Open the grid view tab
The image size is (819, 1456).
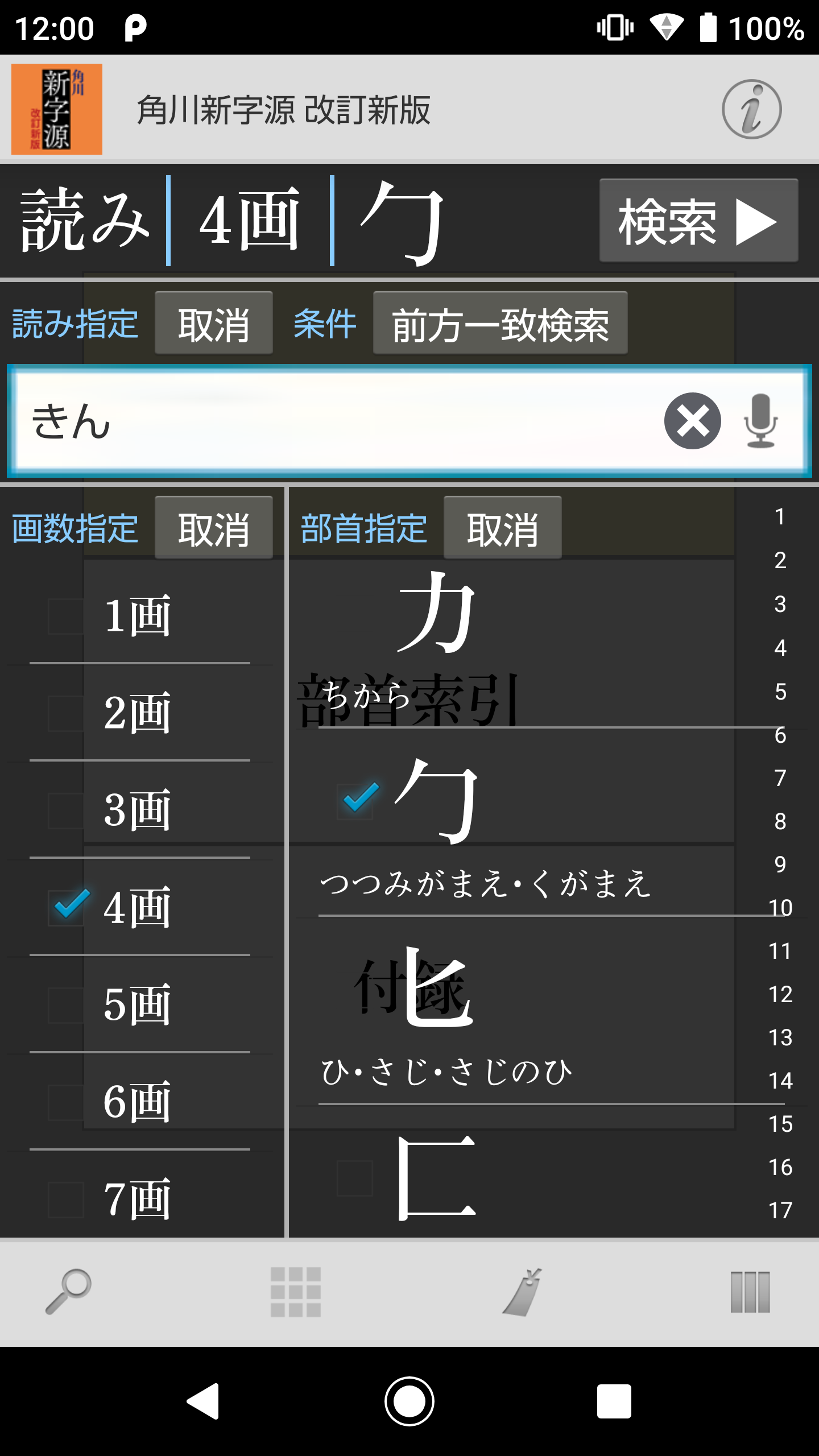(296, 1292)
